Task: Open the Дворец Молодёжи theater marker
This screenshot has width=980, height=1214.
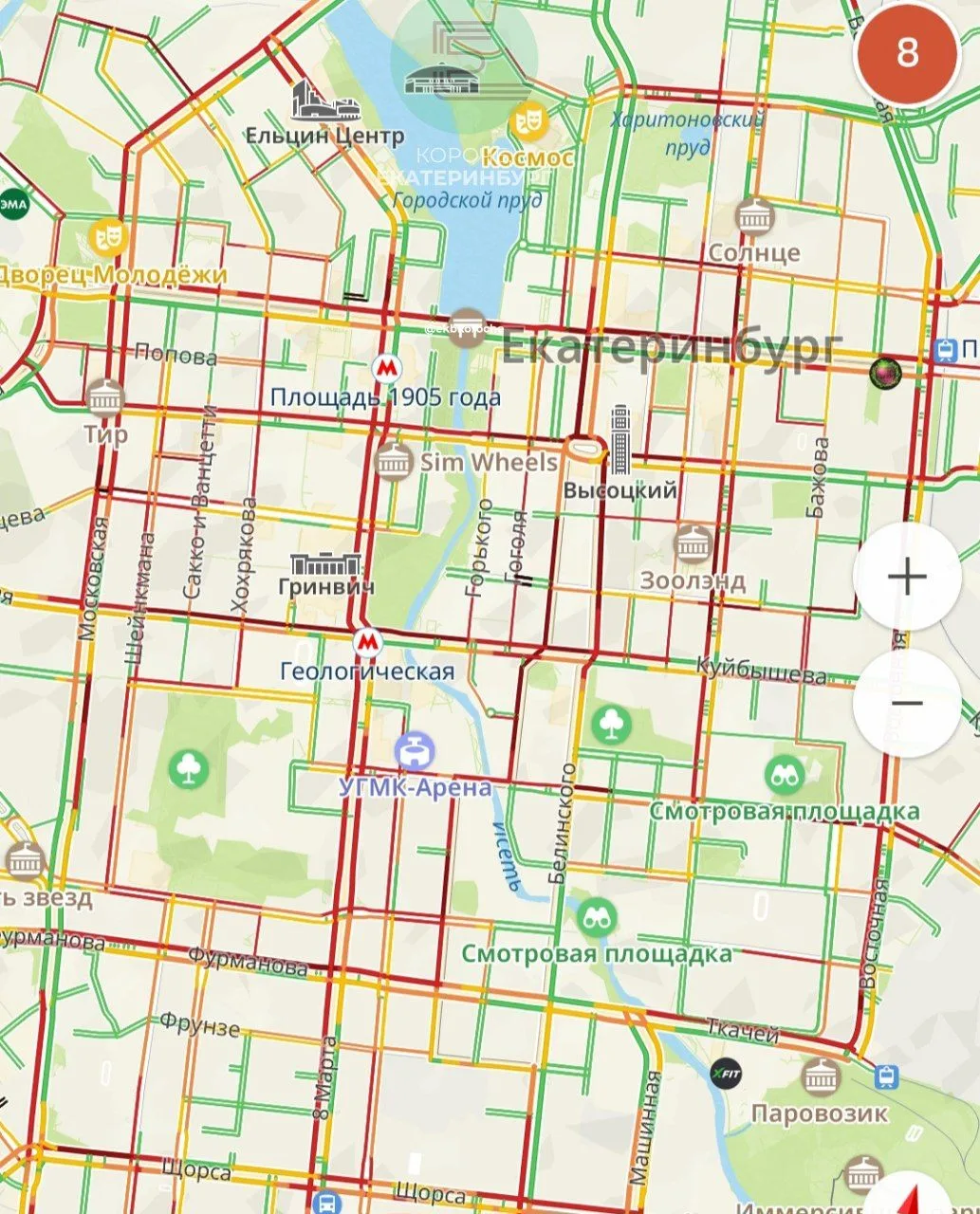Action: 107,237
